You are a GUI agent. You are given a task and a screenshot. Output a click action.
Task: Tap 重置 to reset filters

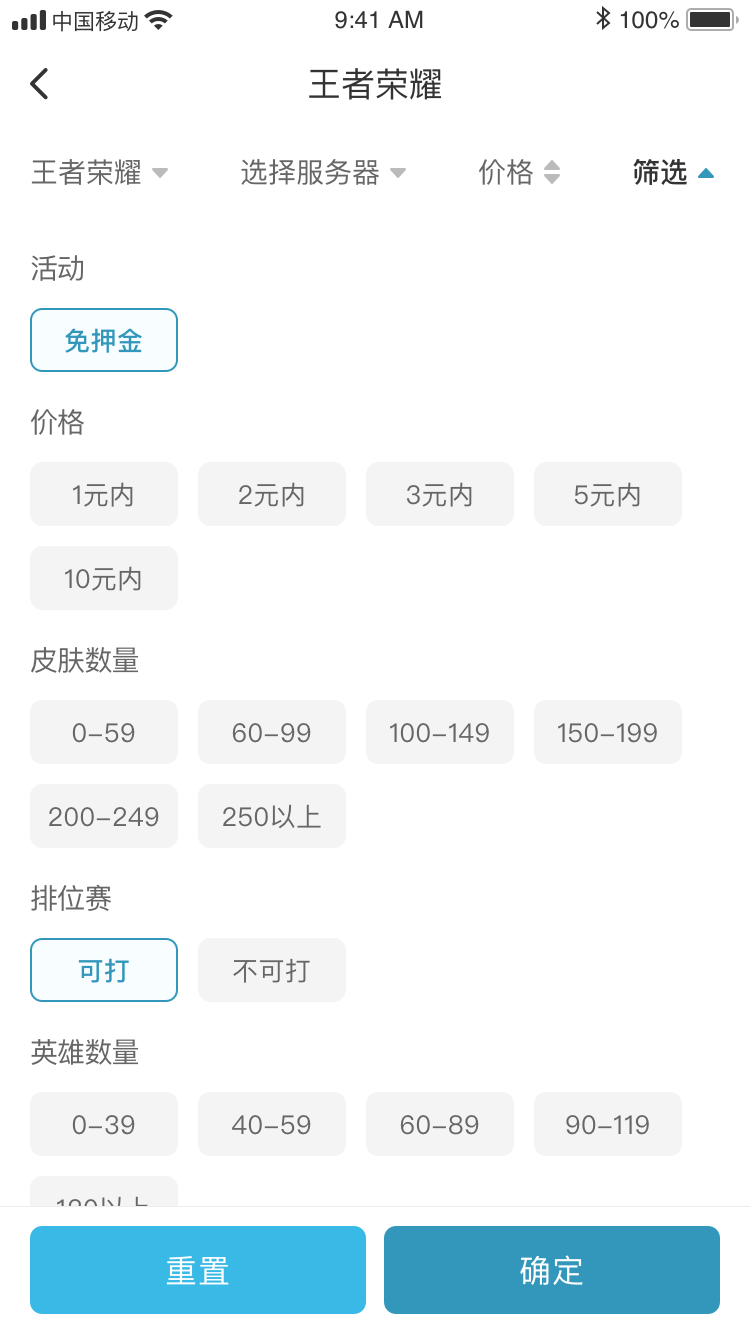pos(198,1270)
